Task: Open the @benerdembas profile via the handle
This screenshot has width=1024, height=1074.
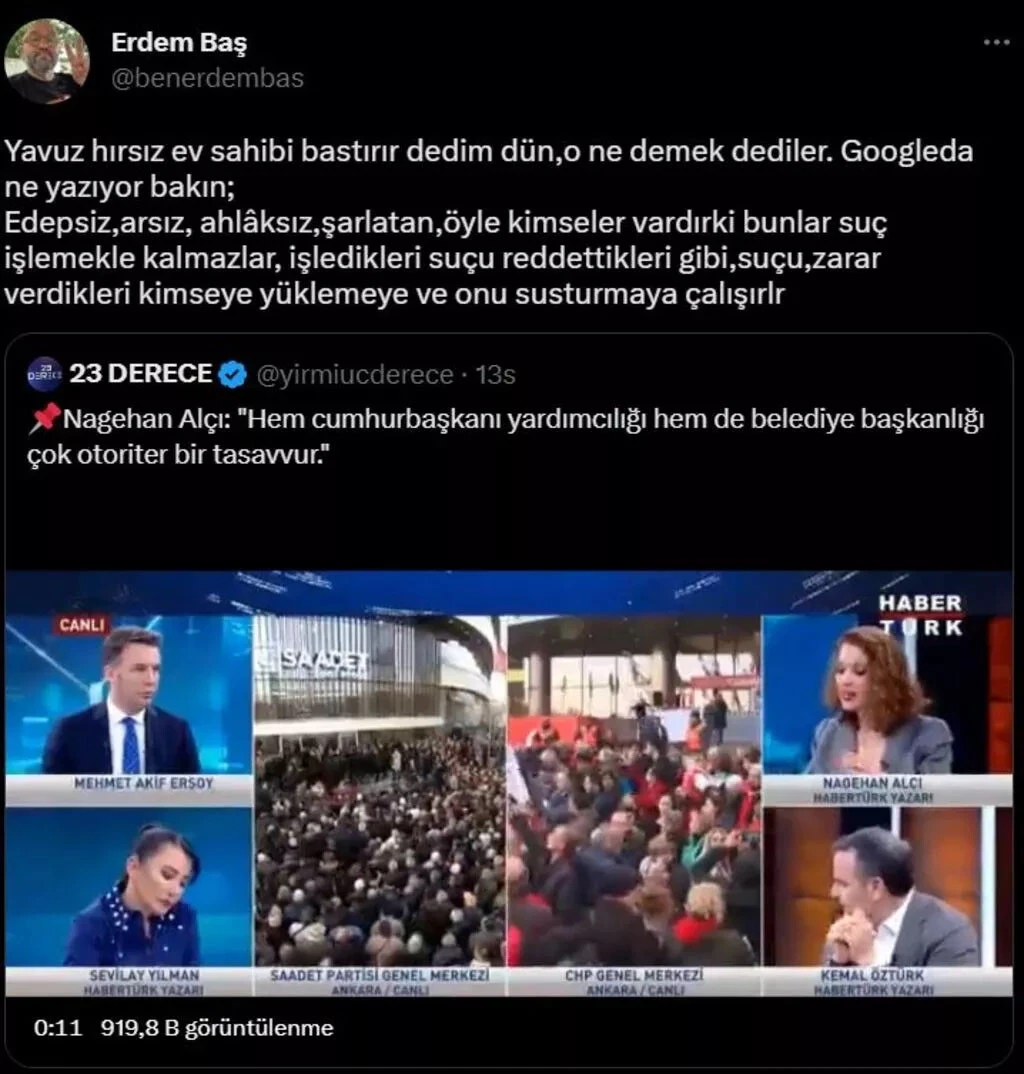Action: coord(208,78)
